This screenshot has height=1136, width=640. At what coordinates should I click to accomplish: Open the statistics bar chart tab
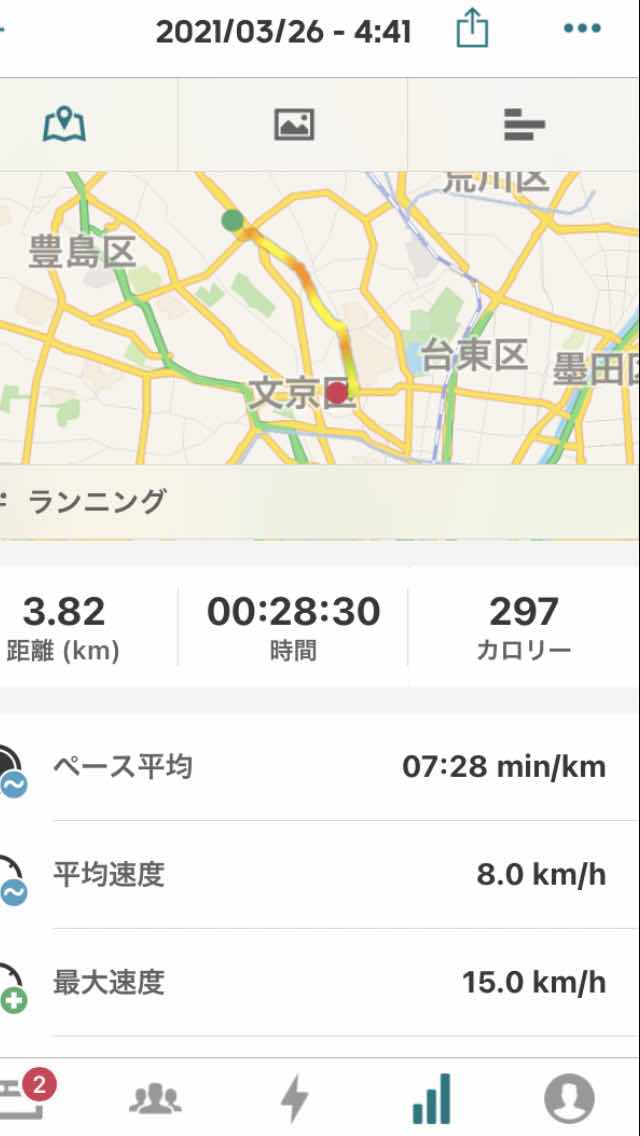coord(431,1098)
